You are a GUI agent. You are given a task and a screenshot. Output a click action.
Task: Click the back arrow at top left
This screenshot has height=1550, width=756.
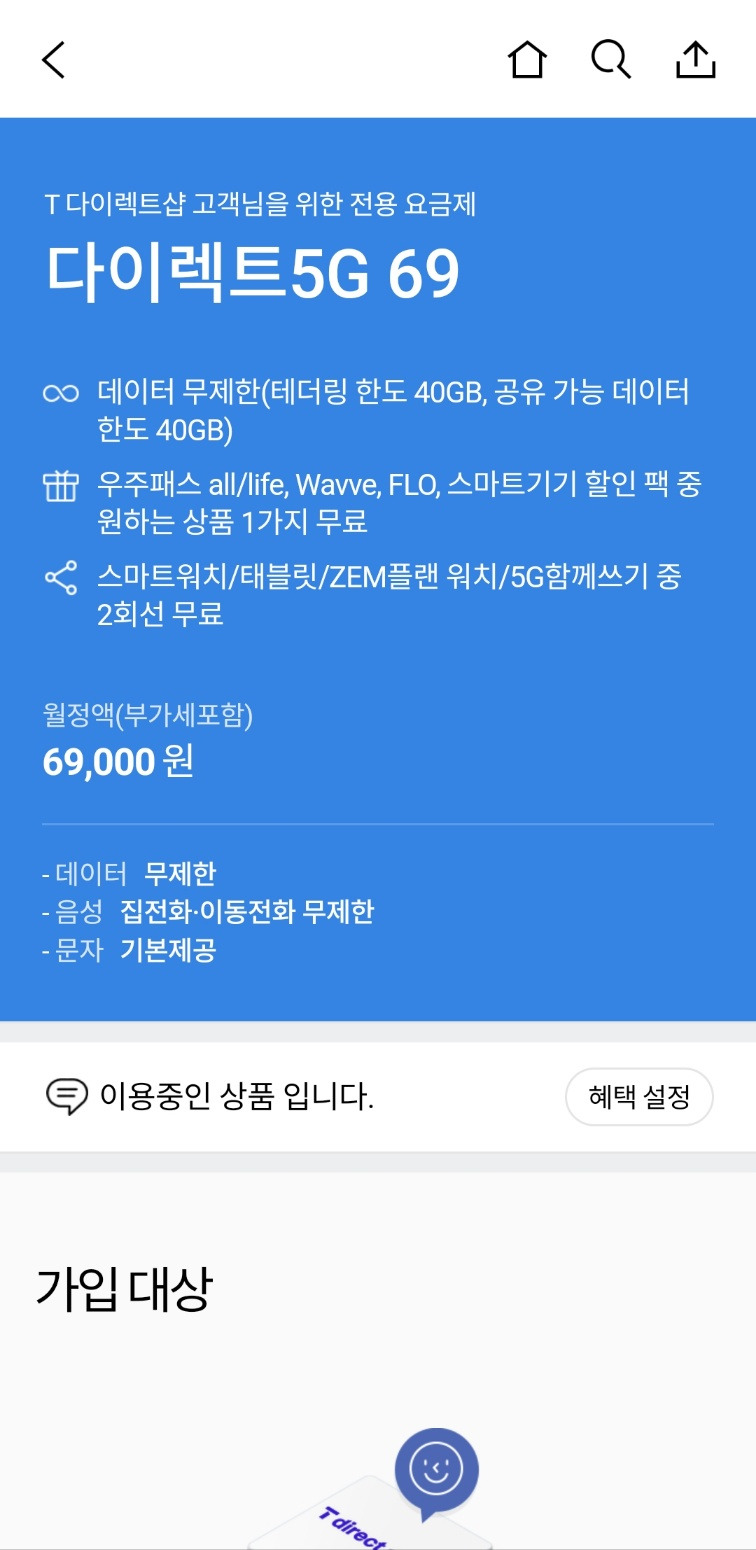coord(55,59)
